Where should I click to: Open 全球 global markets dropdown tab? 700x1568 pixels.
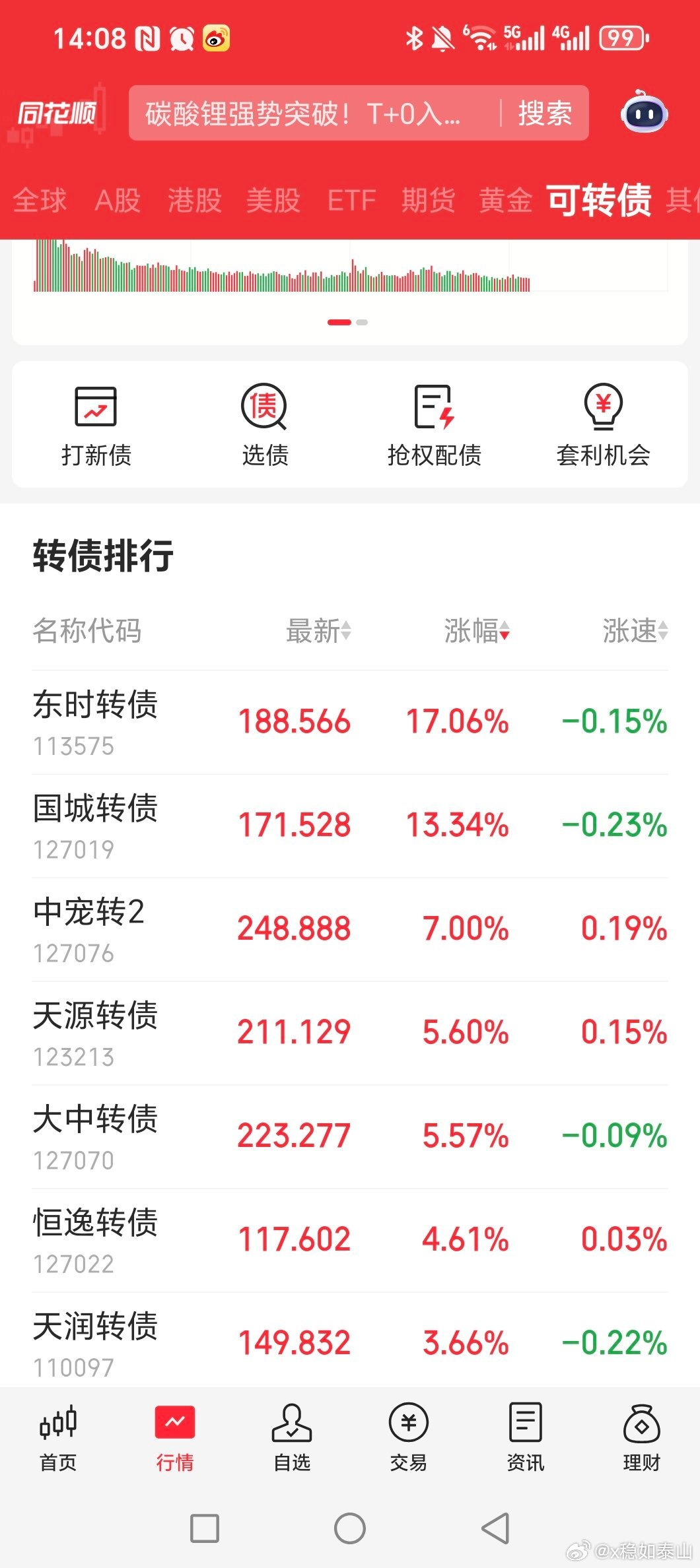tap(40, 201)
